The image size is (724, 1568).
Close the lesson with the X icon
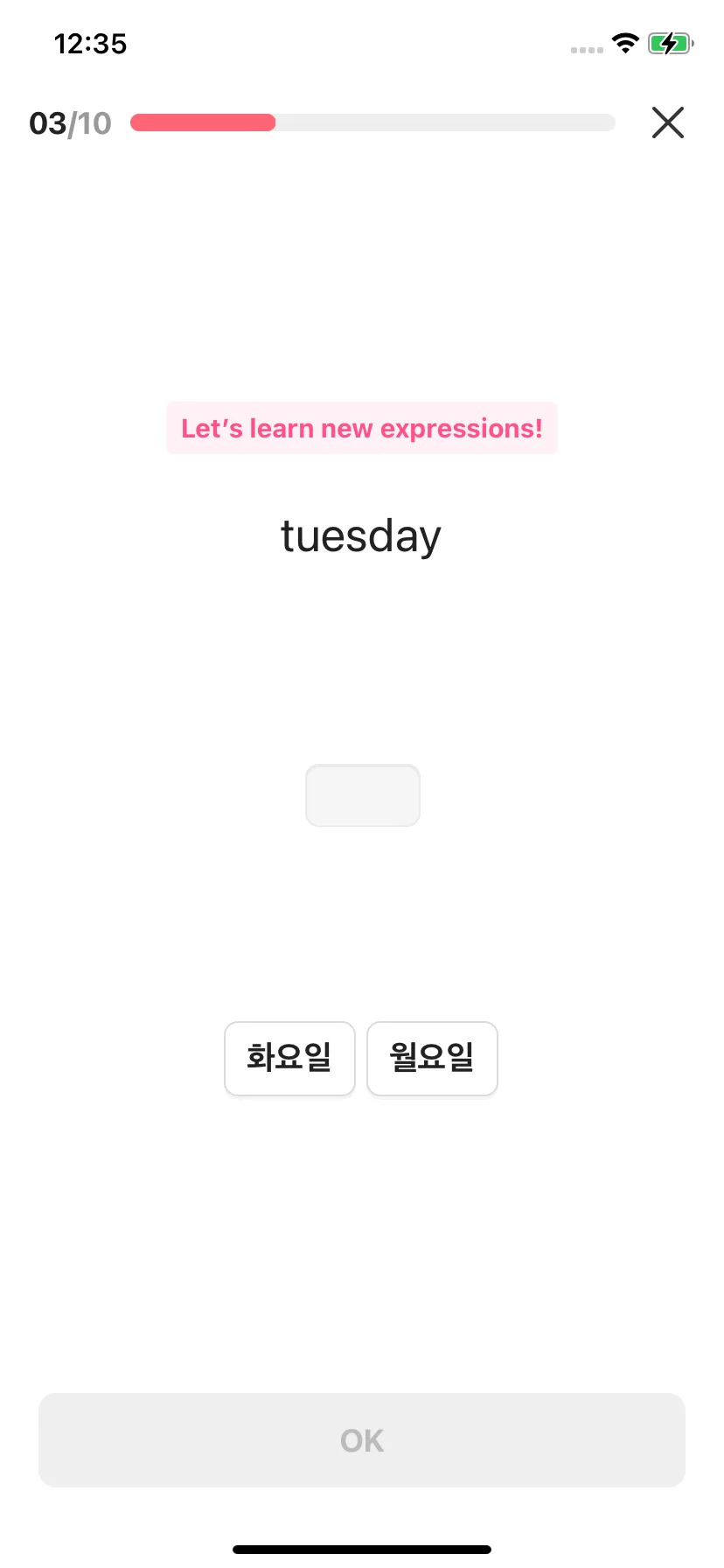pos(667,122)
